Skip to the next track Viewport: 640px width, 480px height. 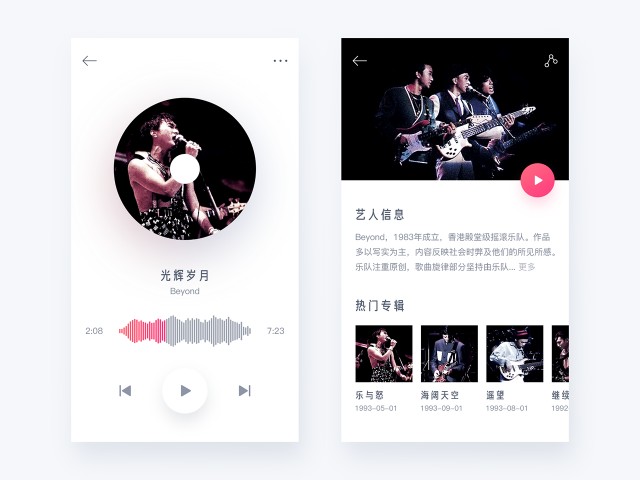click(244, 391)
